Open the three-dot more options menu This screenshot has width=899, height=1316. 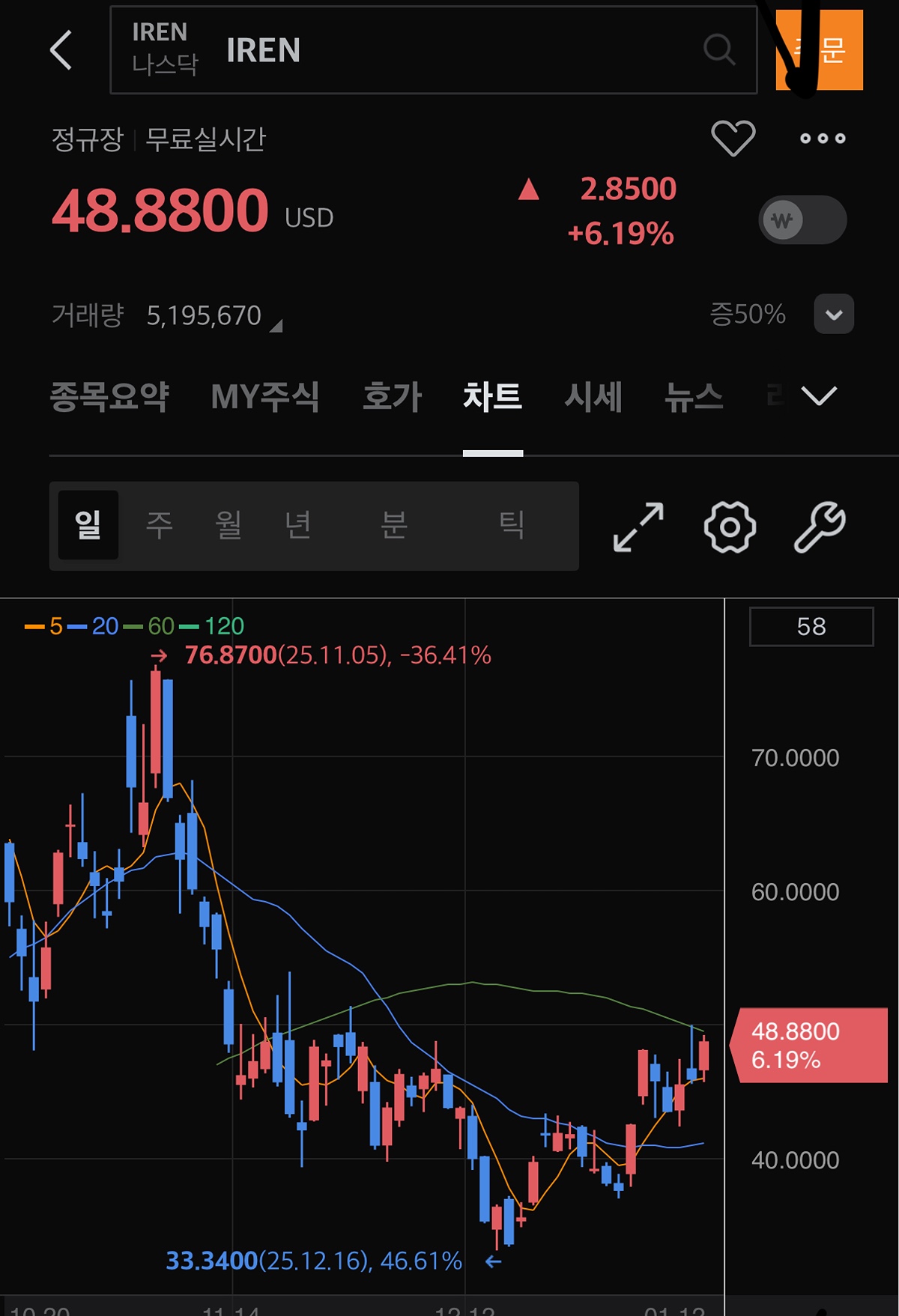point(822,138)
